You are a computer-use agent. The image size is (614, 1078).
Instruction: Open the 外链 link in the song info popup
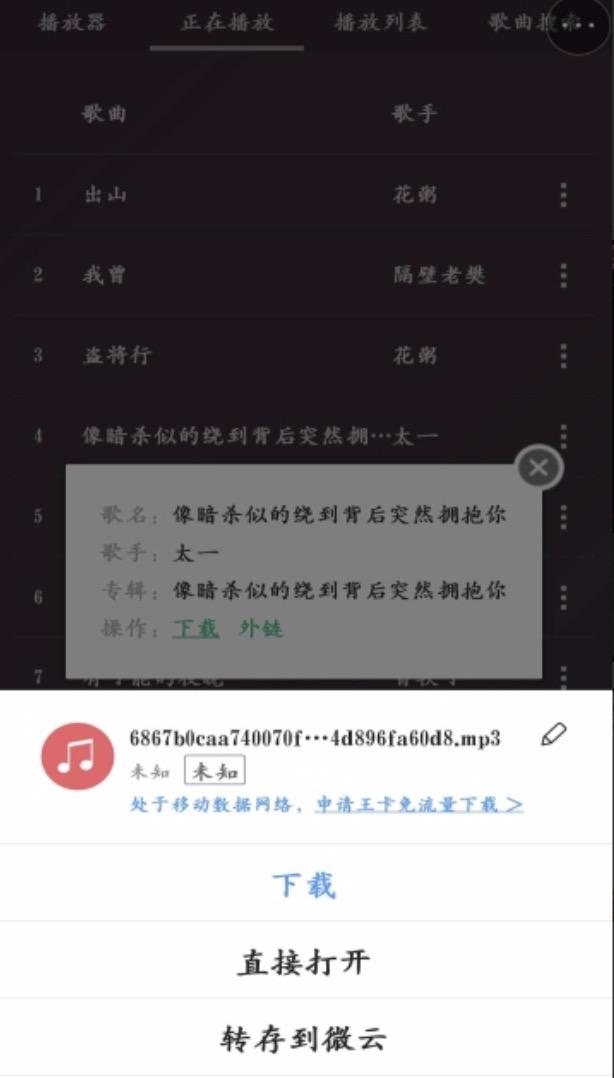(261, 629)
